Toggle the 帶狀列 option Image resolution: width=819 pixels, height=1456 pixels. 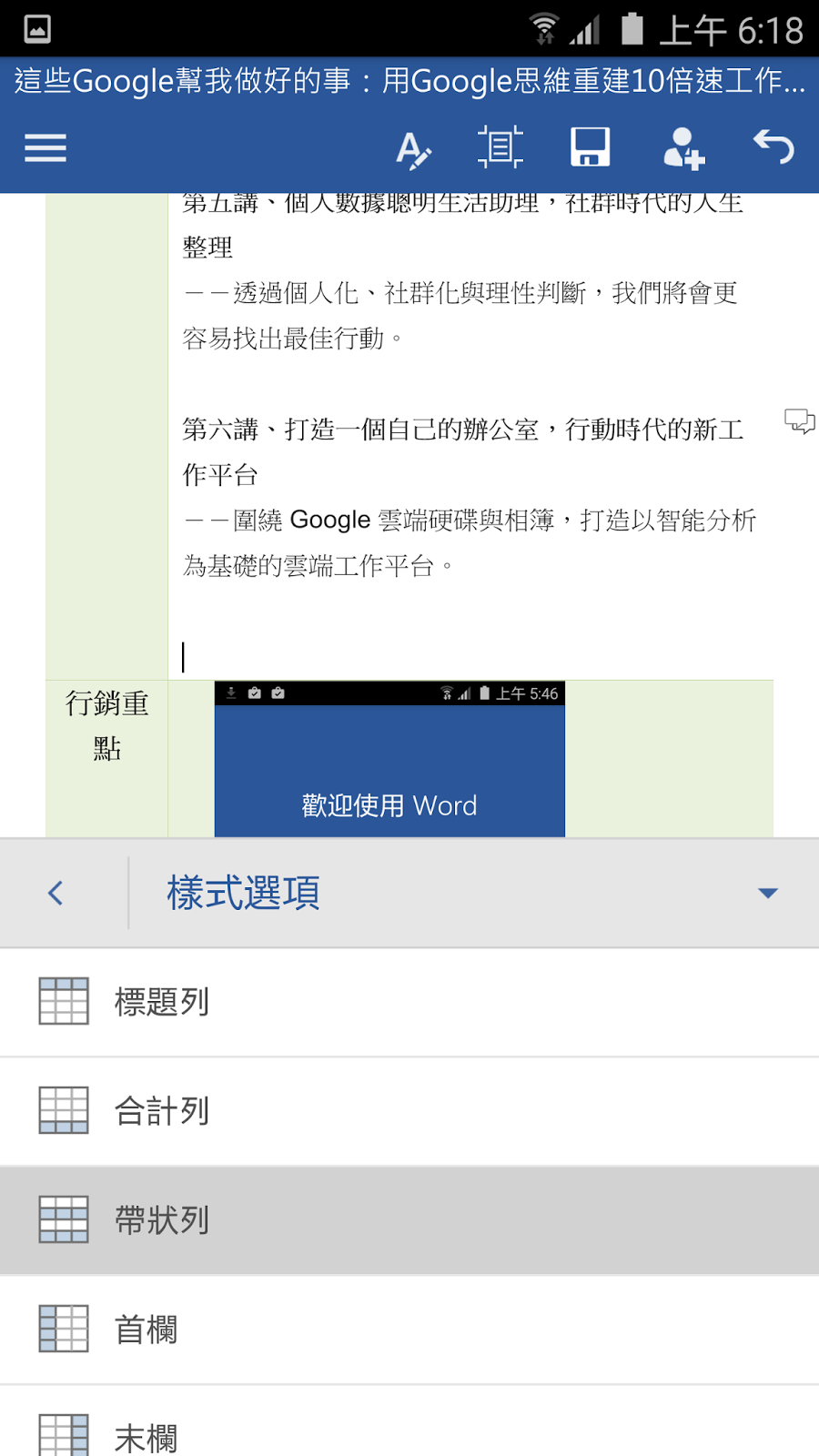coord(409,1220)
